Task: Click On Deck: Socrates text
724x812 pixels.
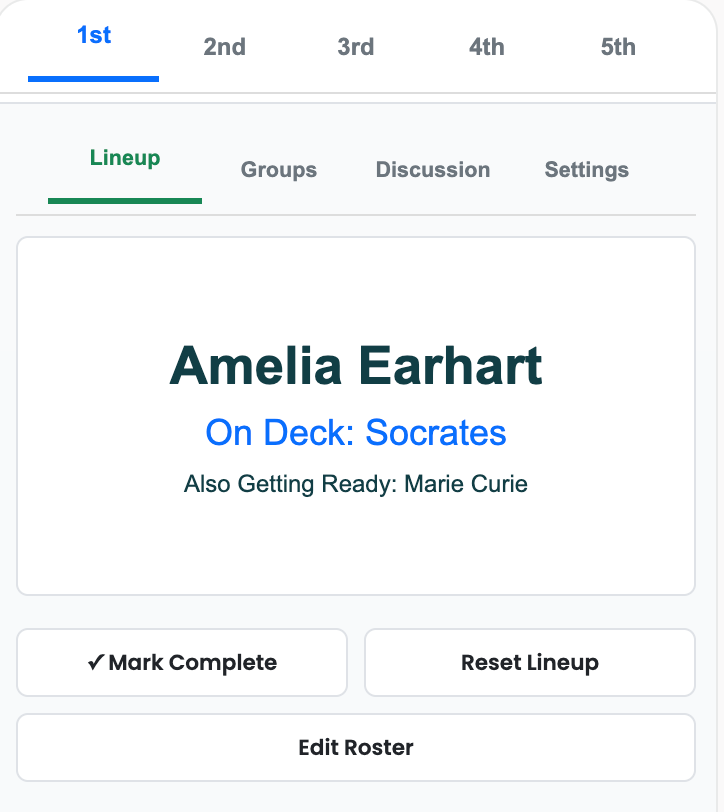Action: click(356, 433)
